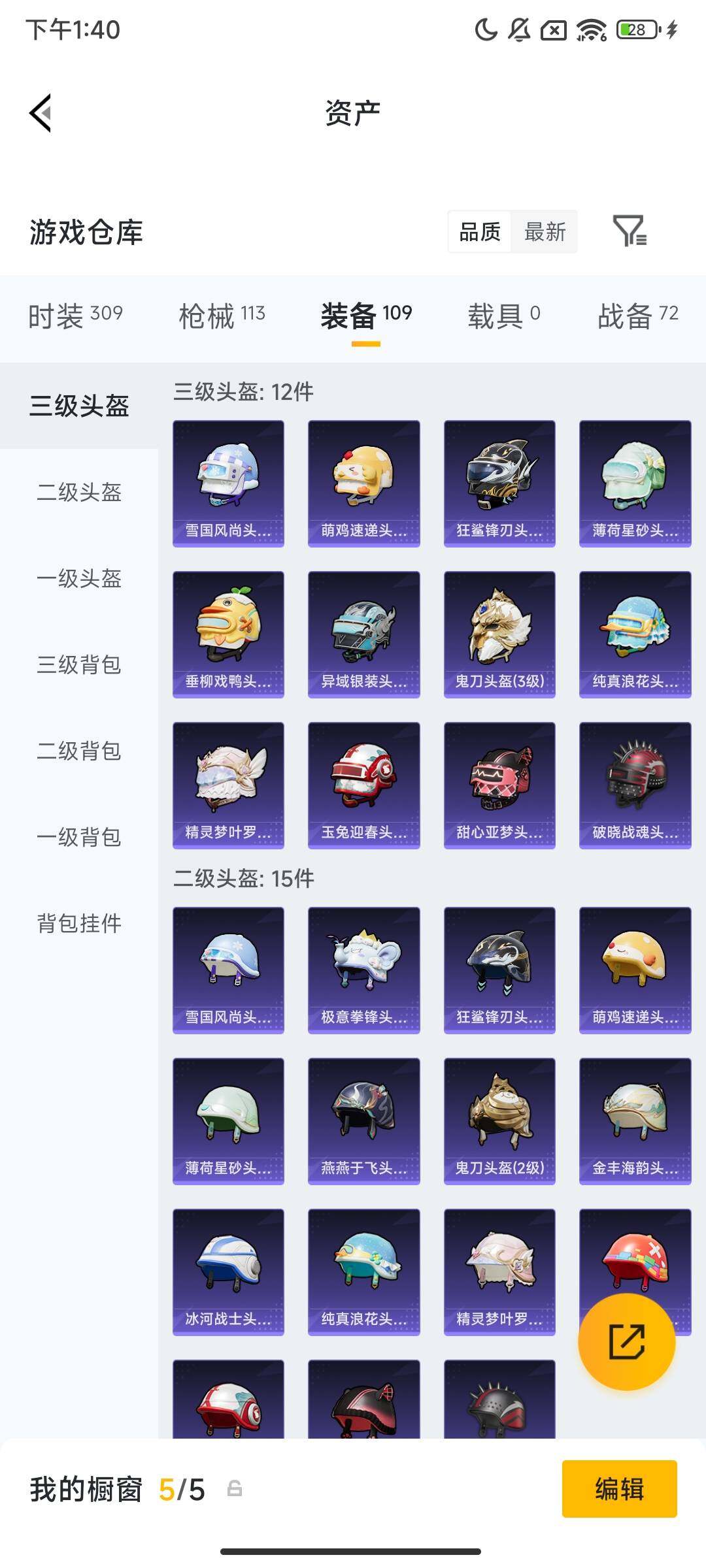Switch sorting to 品质
This screenshot has width=706, height=1568.
pyautogui.click(x=480, y=233)
